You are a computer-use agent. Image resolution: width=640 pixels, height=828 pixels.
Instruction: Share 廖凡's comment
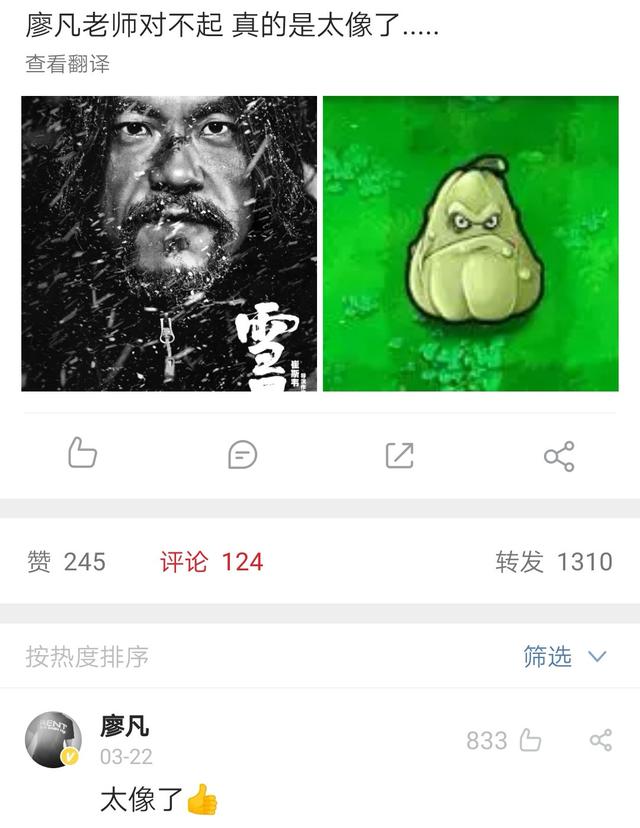click(601, 741)
